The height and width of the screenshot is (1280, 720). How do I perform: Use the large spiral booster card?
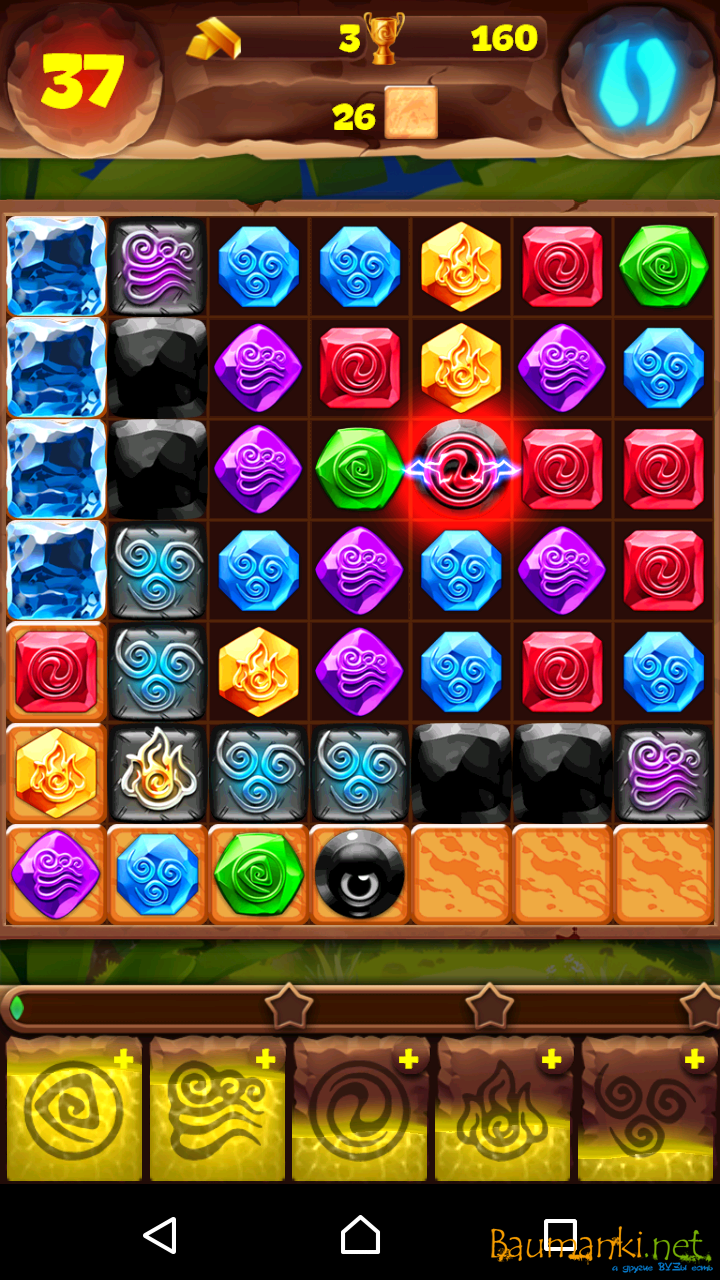[x=360, y=1110]
